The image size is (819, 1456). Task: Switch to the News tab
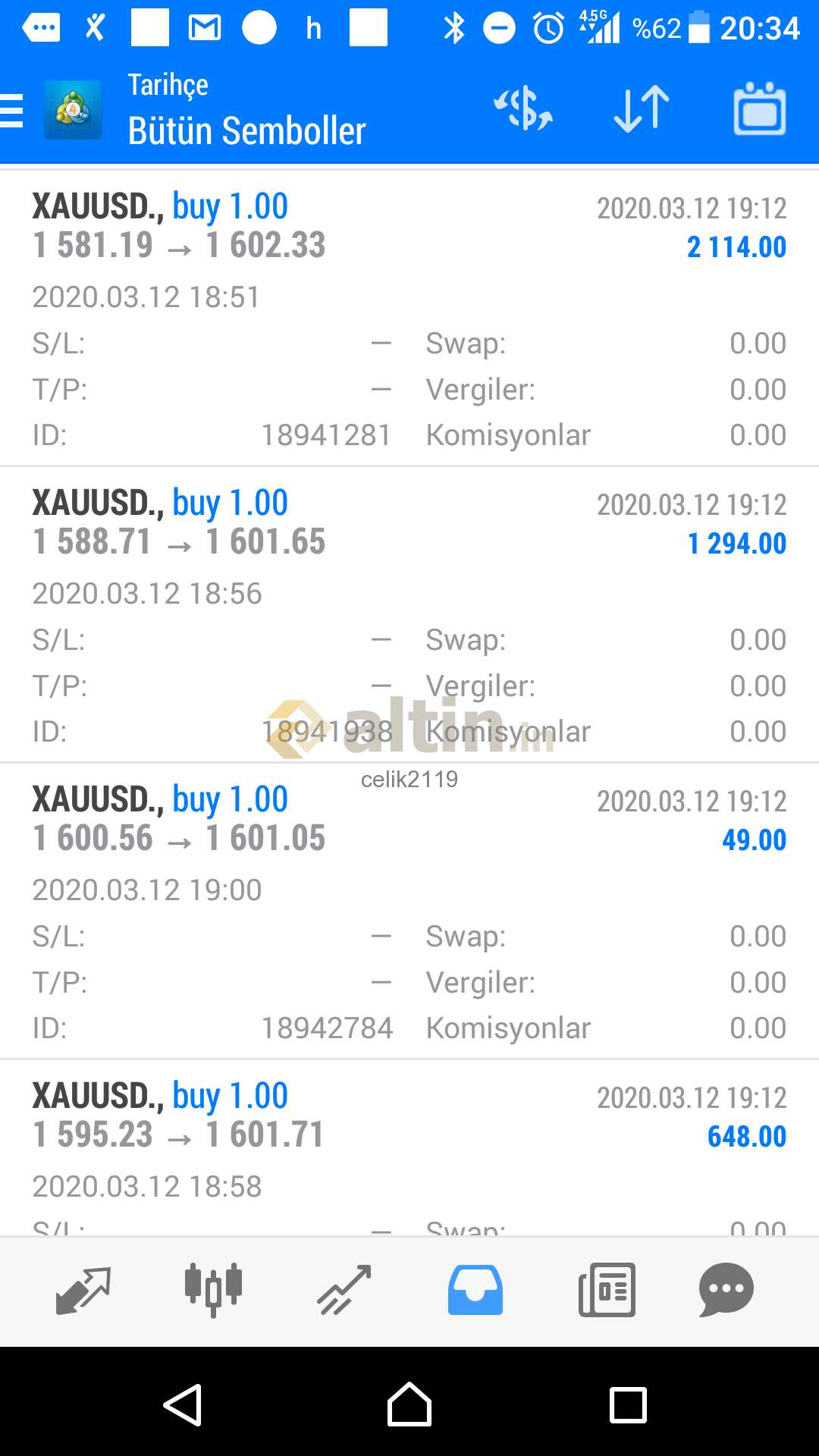pos(607,1290)
